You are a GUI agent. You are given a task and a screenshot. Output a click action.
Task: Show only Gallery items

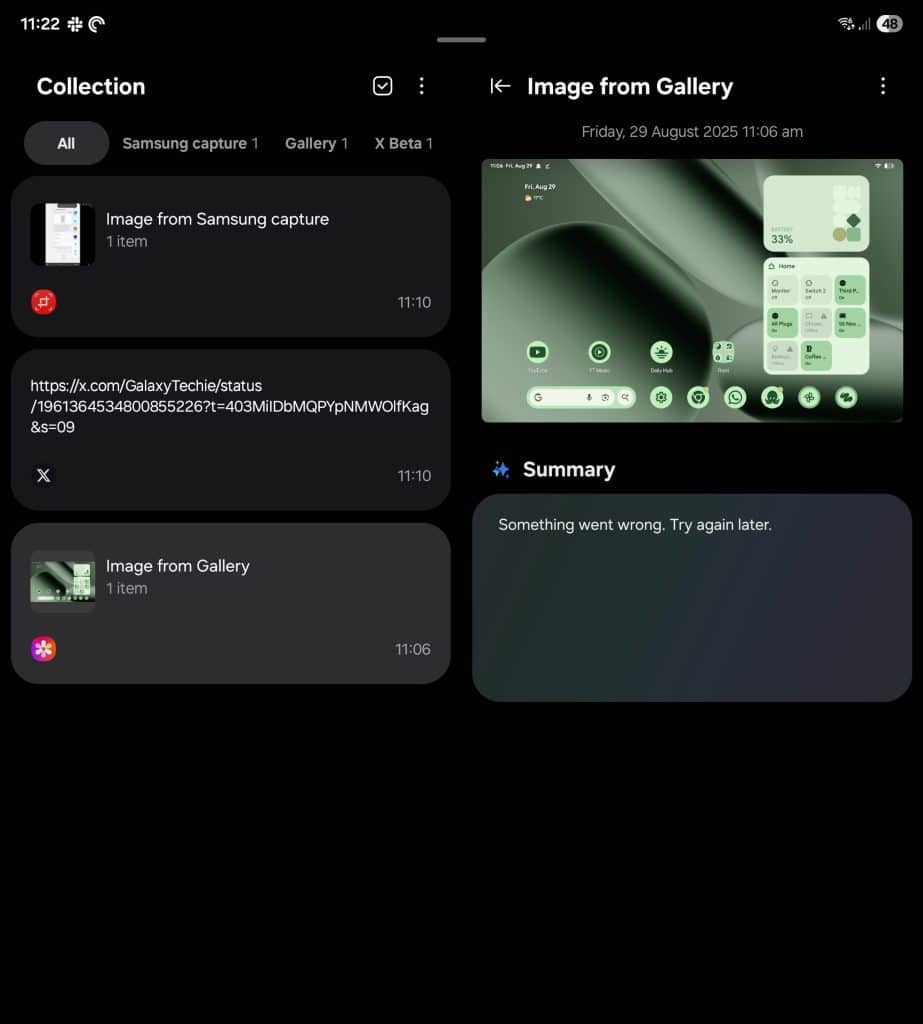point(316,143)
